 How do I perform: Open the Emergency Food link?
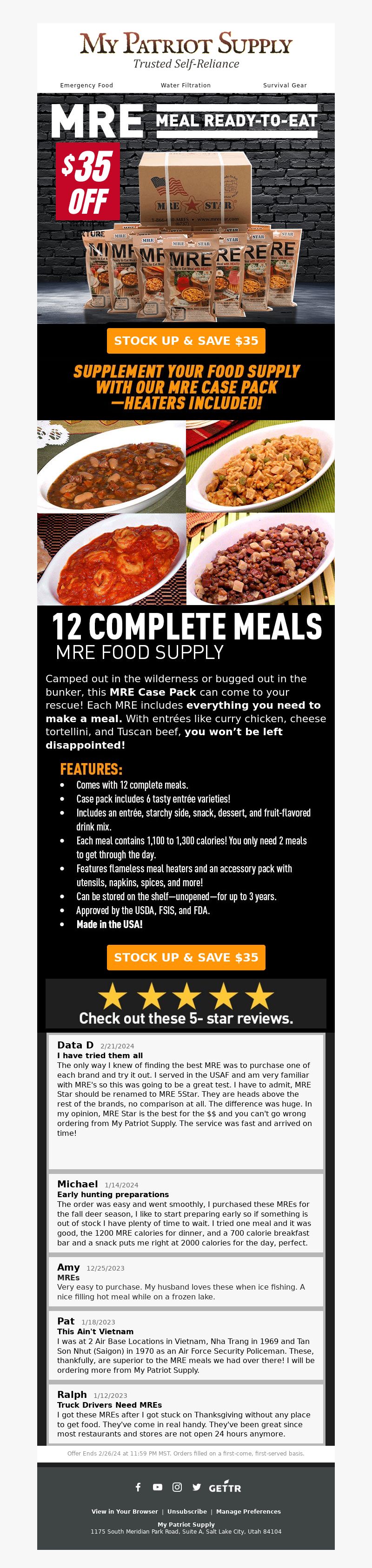click(x=86, y=85)
